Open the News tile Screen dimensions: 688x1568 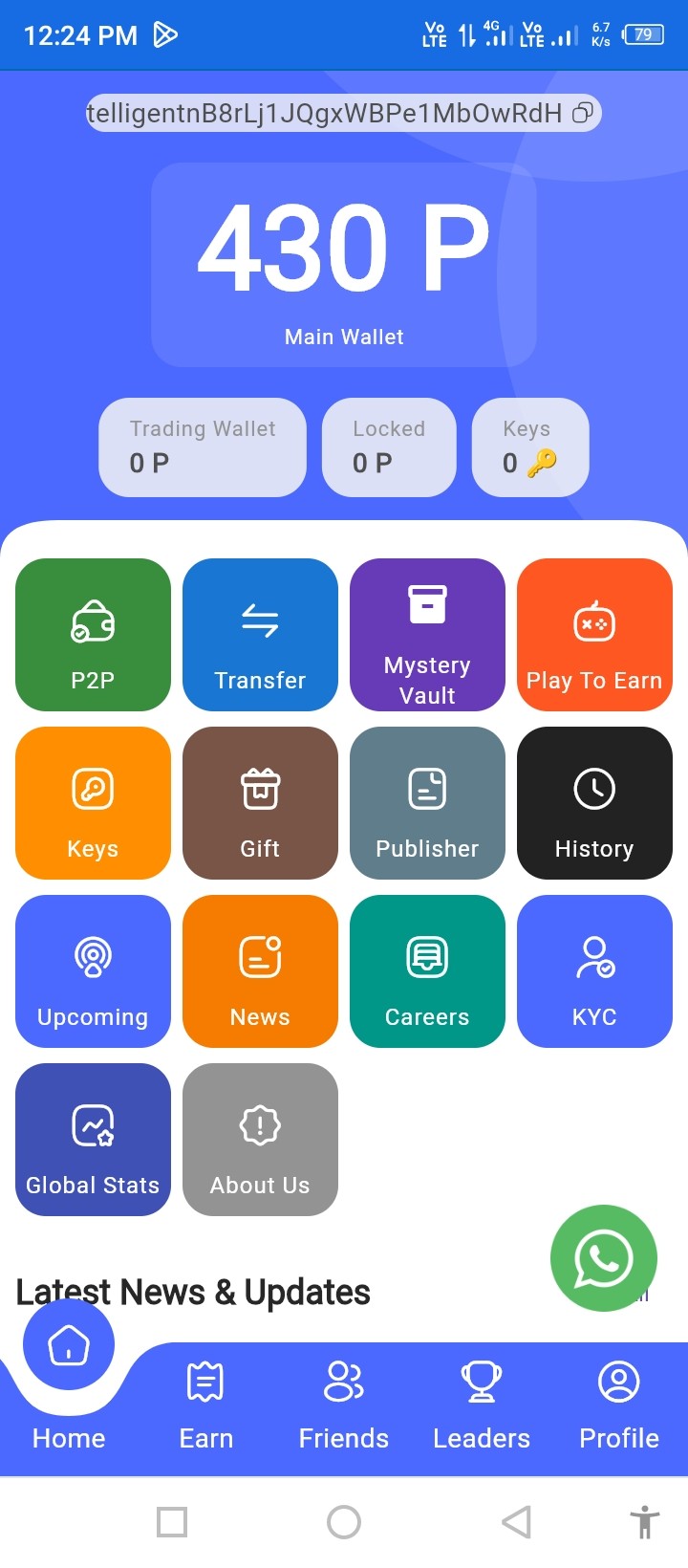260,971
